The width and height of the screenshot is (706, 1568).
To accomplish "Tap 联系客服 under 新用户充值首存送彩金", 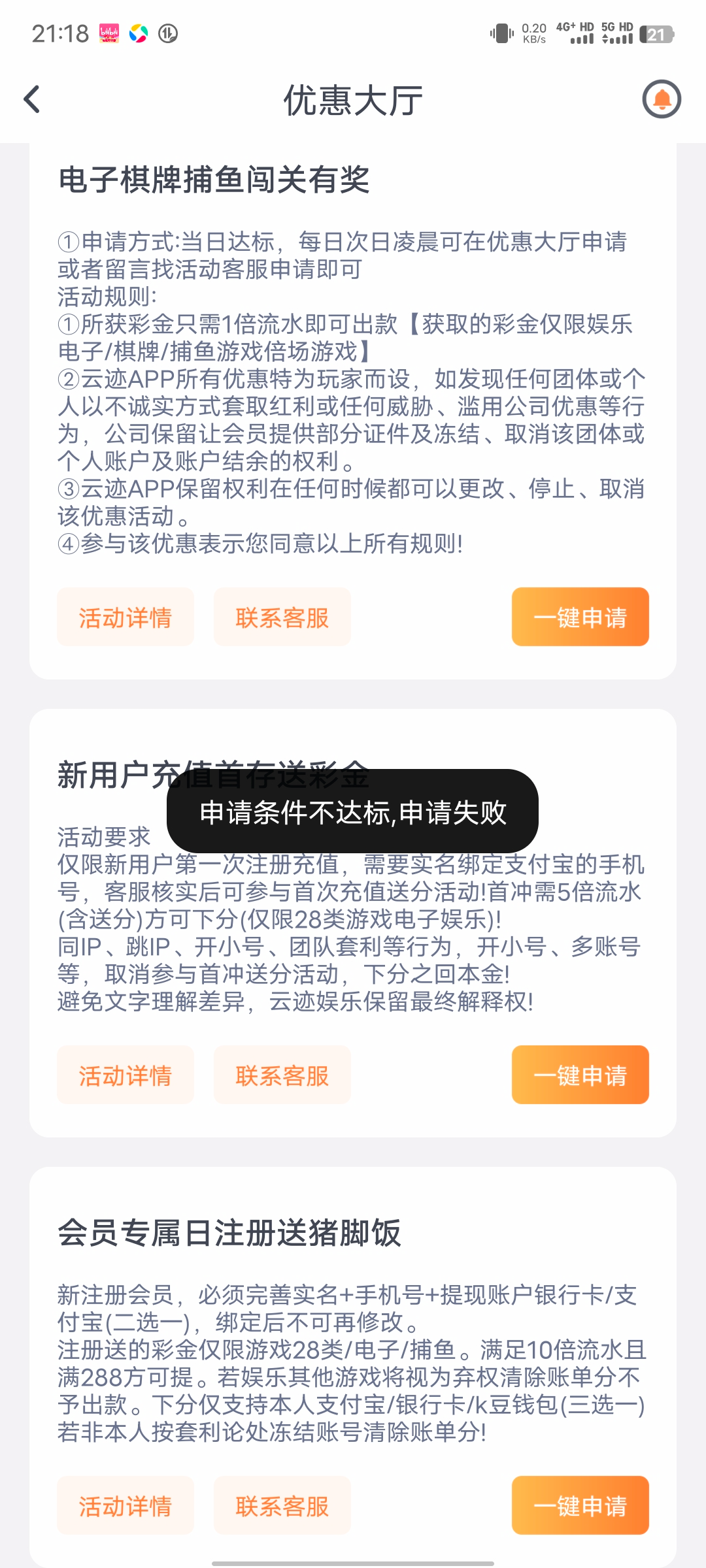I will coord(282,1075).
